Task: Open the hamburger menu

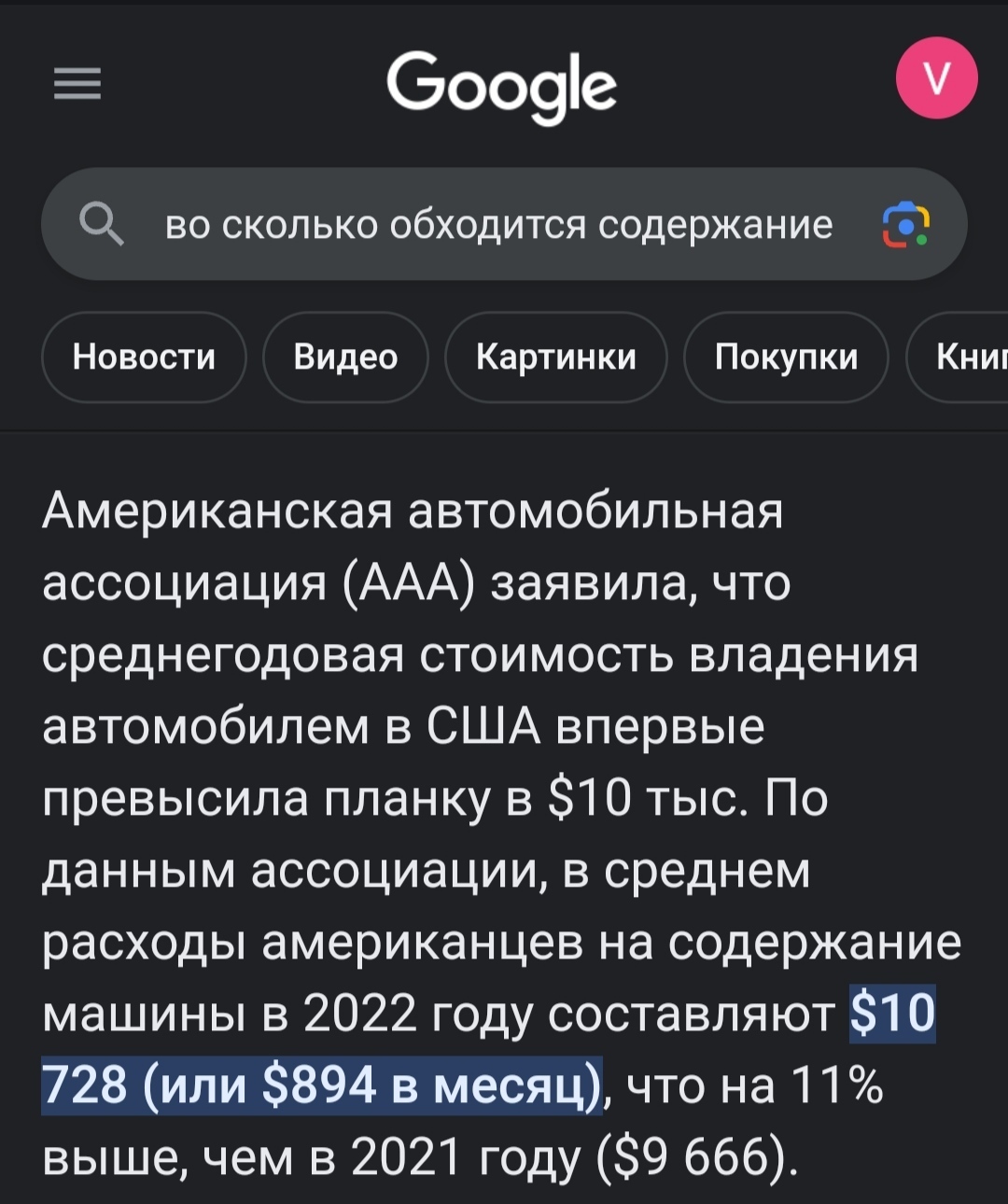Action: [x=77, y=84]
